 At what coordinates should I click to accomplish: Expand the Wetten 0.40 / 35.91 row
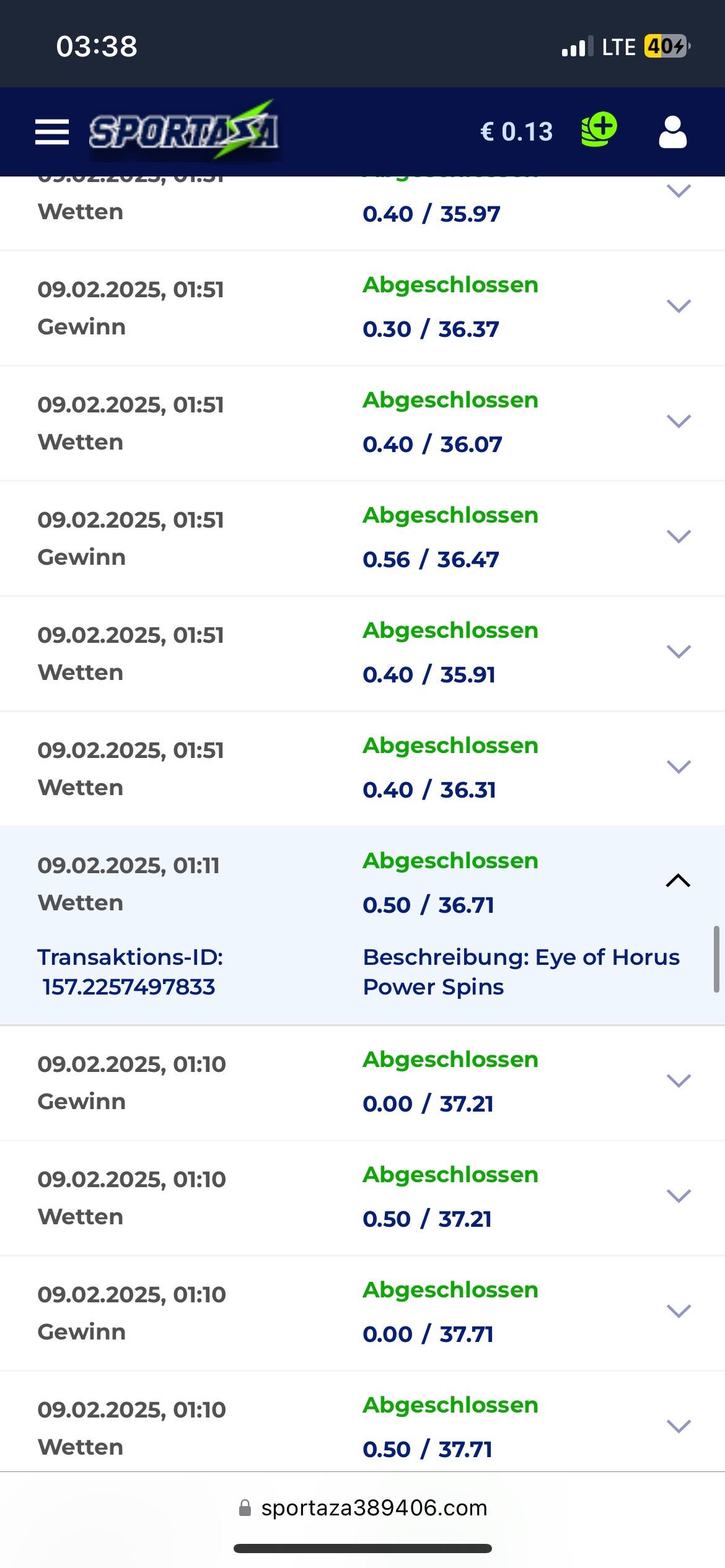678,651
